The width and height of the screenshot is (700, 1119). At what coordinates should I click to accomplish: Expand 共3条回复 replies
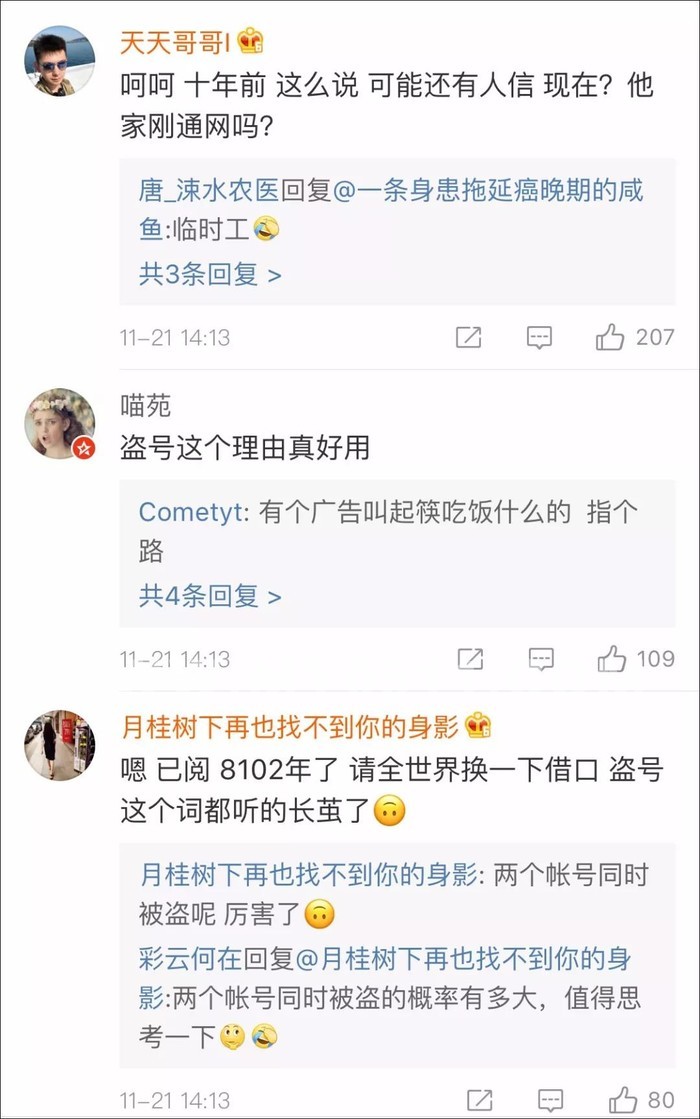click(210, 274)
